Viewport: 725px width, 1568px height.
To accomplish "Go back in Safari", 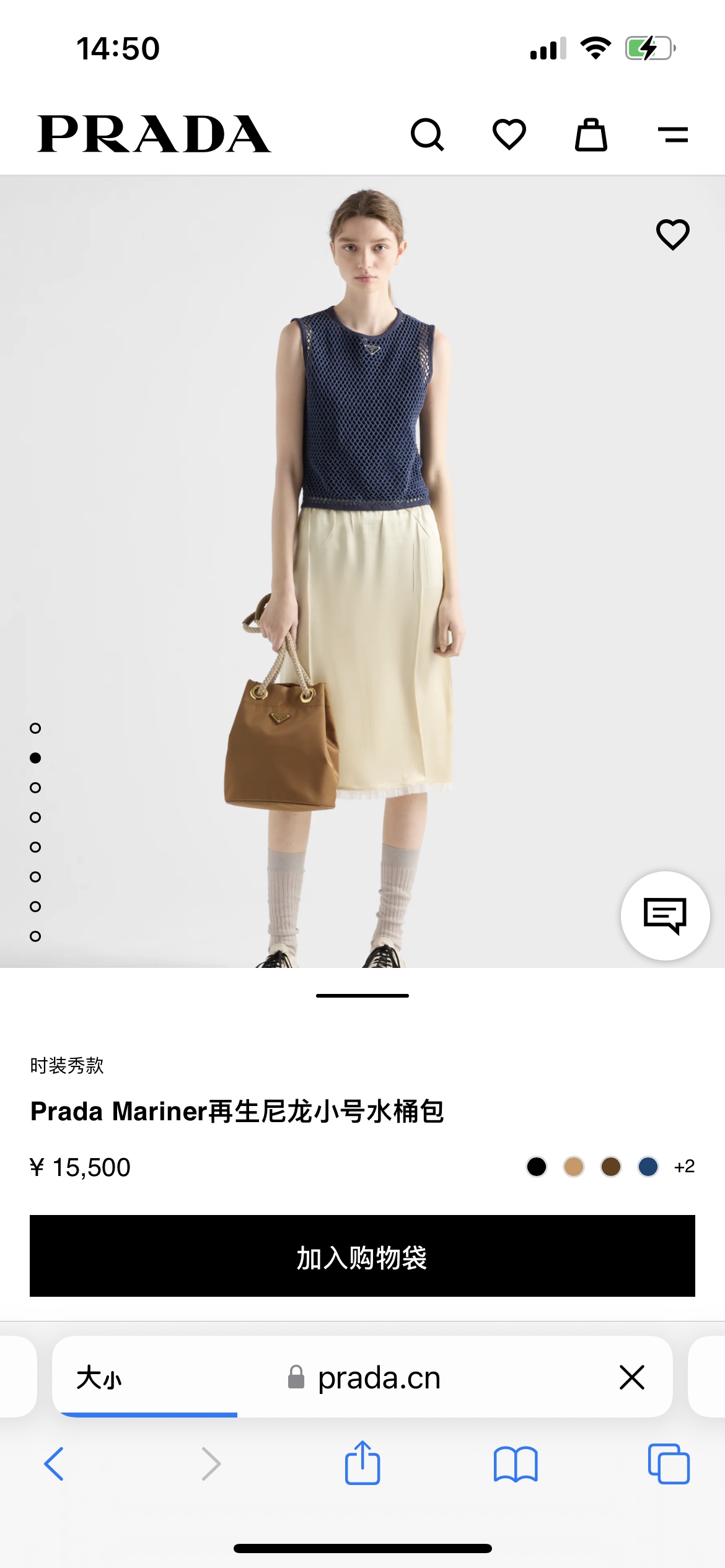I will click(x=55, y=1464).
